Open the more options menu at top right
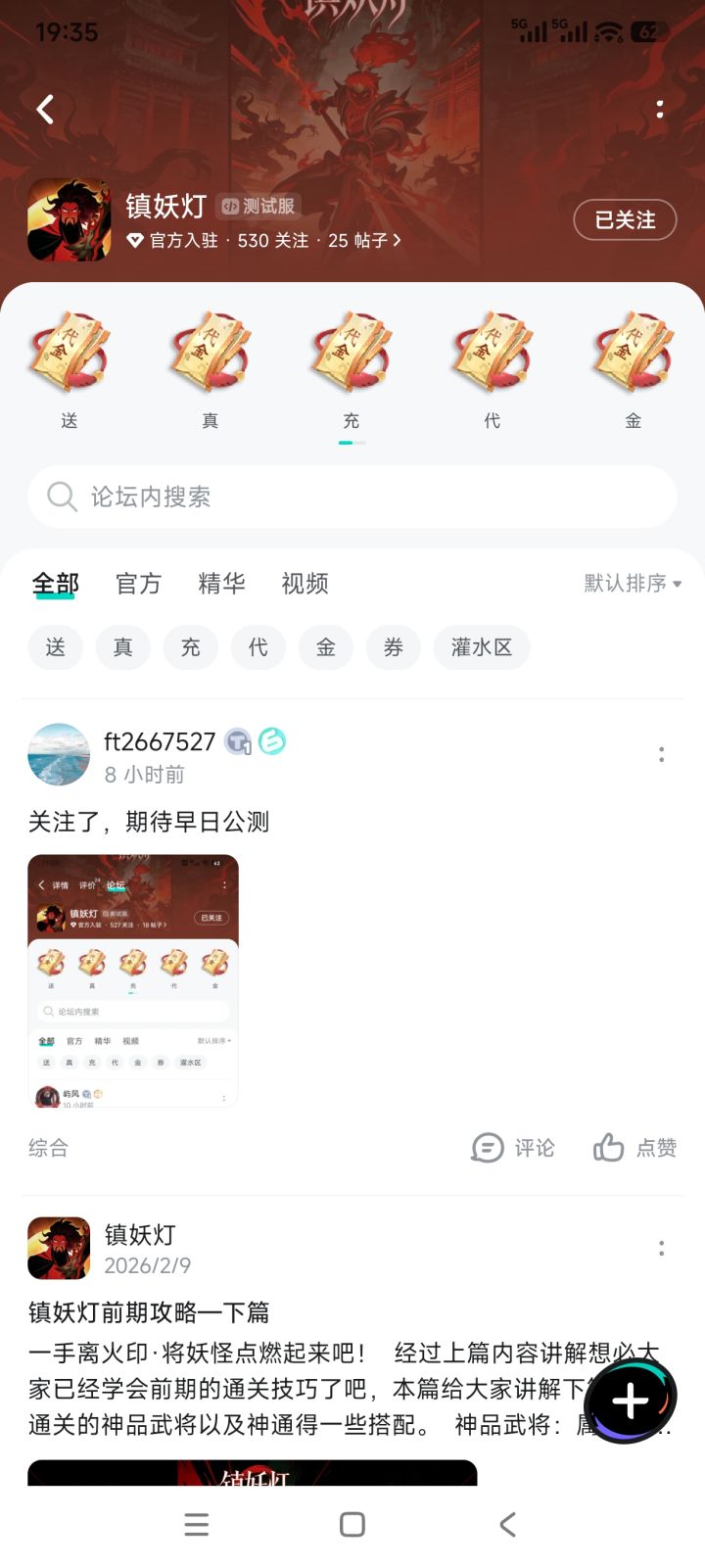The image size is (705, 1568). click(660, 109)
